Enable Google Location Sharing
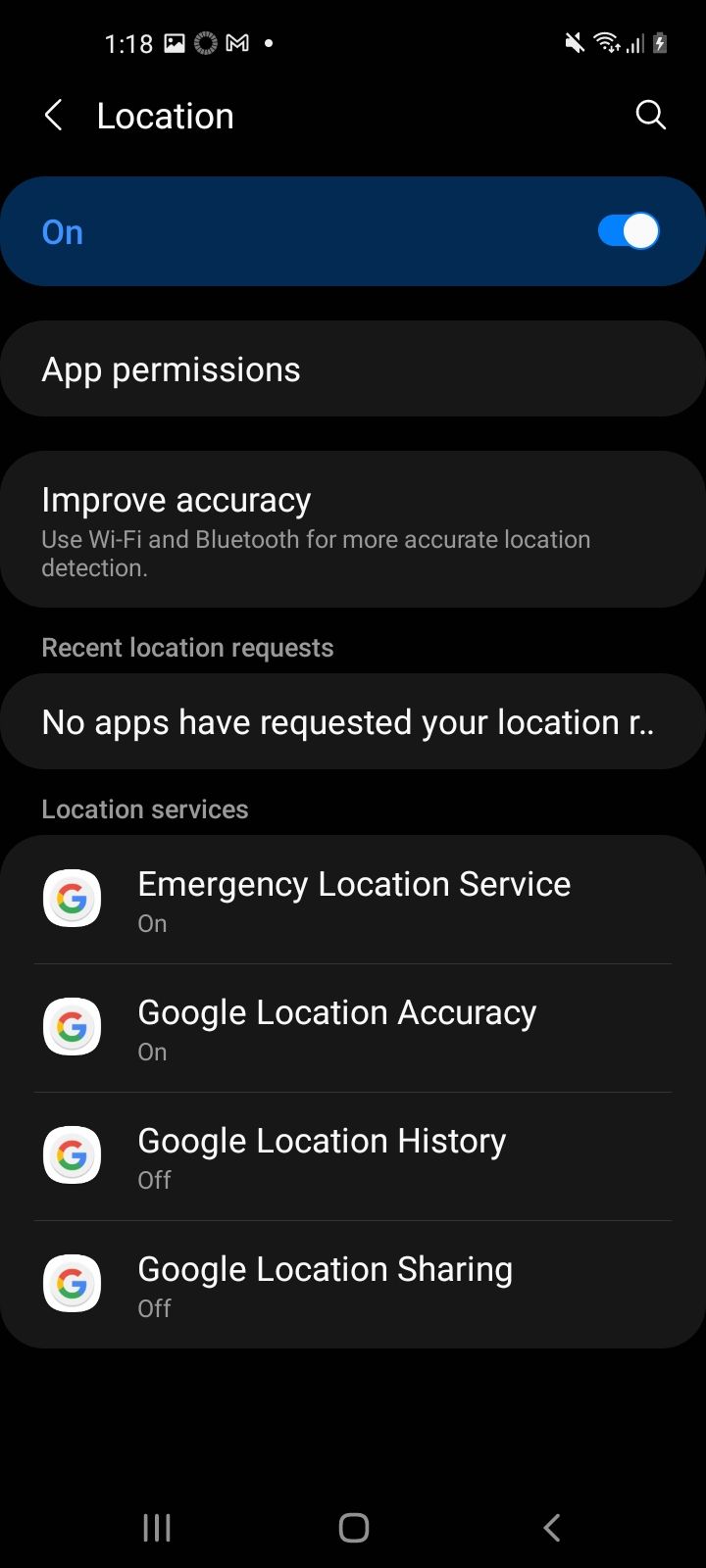706x1568 pixels. pyautogui.click(x=353, y=1283)
